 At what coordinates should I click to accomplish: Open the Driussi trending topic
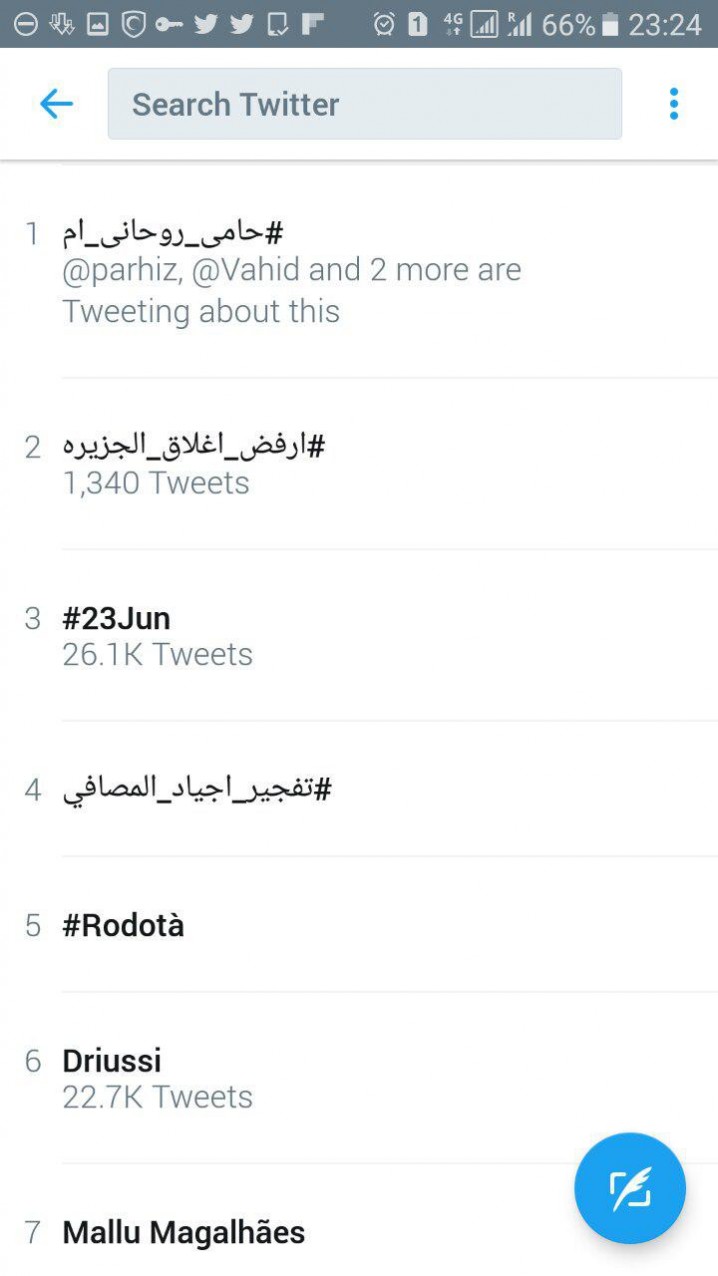coord(158,1077)
